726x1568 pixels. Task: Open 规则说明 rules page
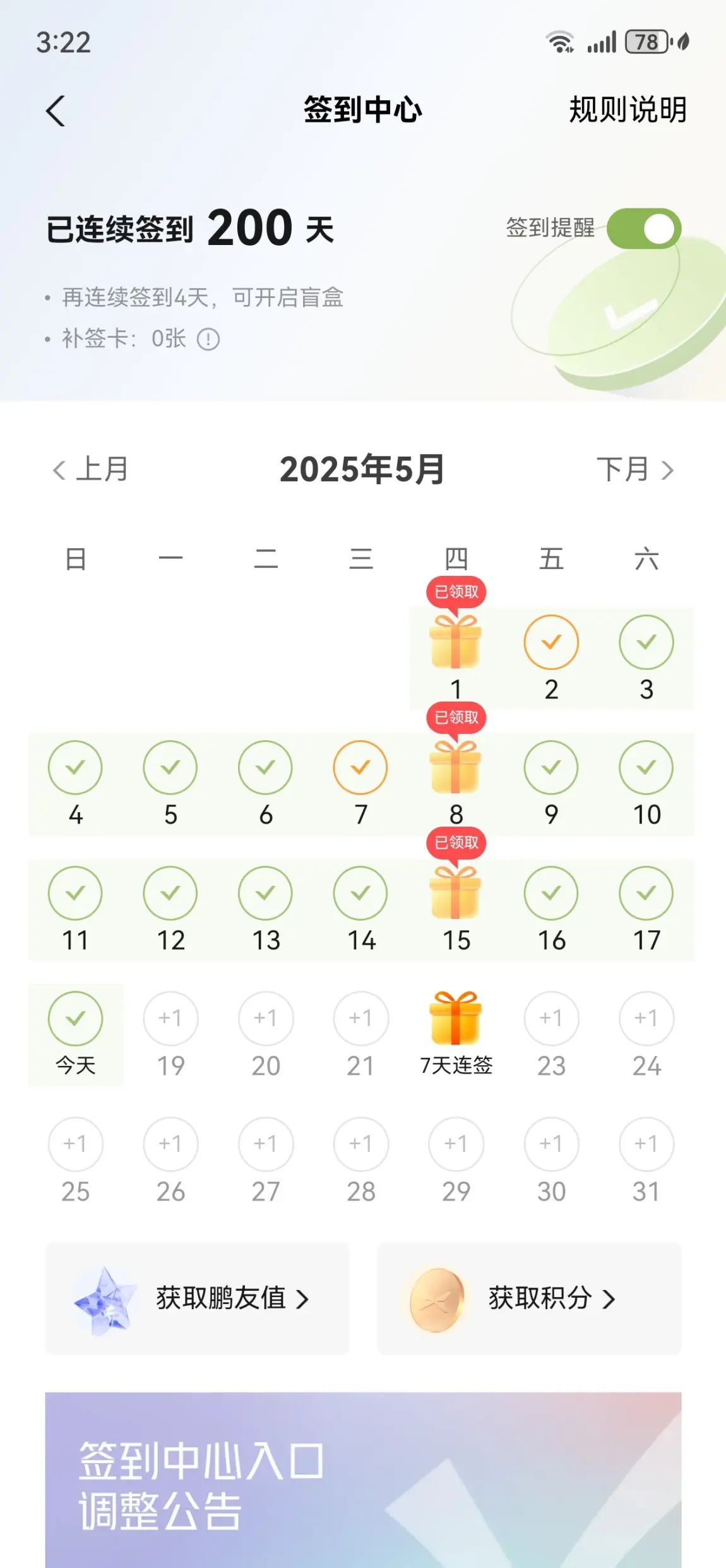628,110
